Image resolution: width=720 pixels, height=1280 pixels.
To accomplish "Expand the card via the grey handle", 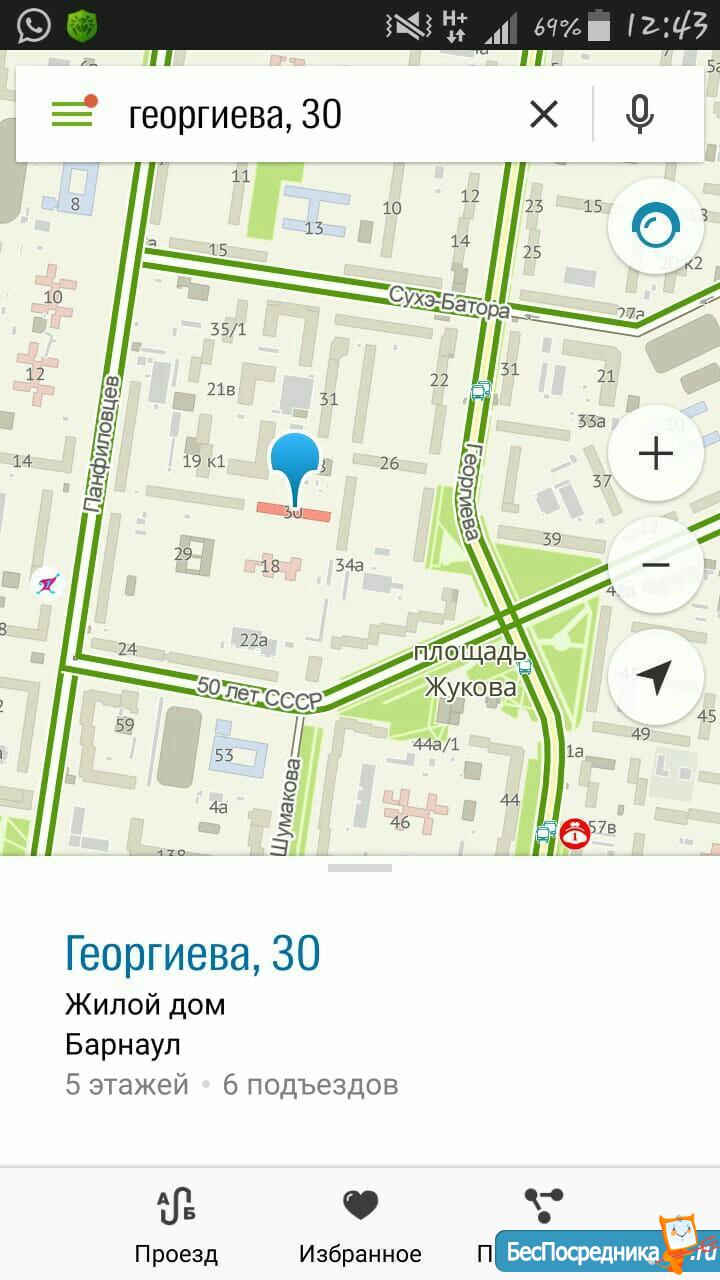I will pyautogui.click(x=360, y=867).
